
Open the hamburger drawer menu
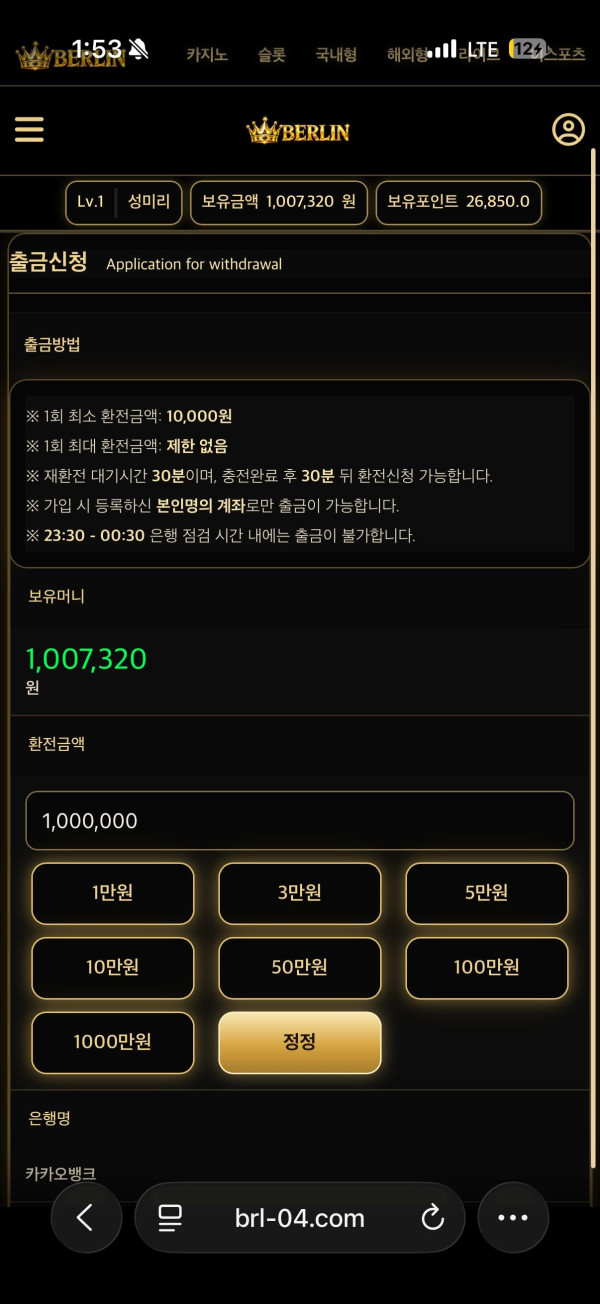point(29,130)
